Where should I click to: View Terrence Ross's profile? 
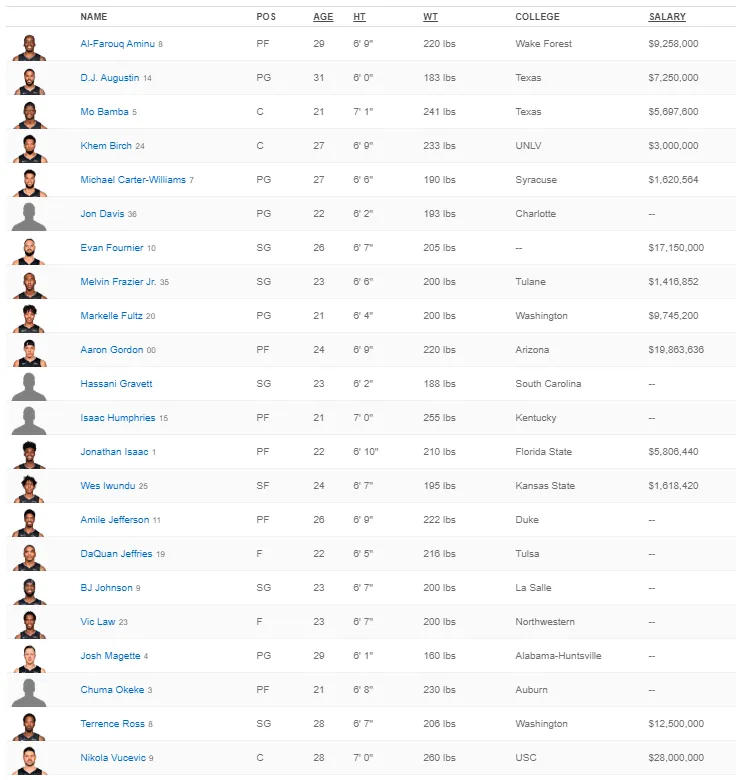[x=113, y=724]
